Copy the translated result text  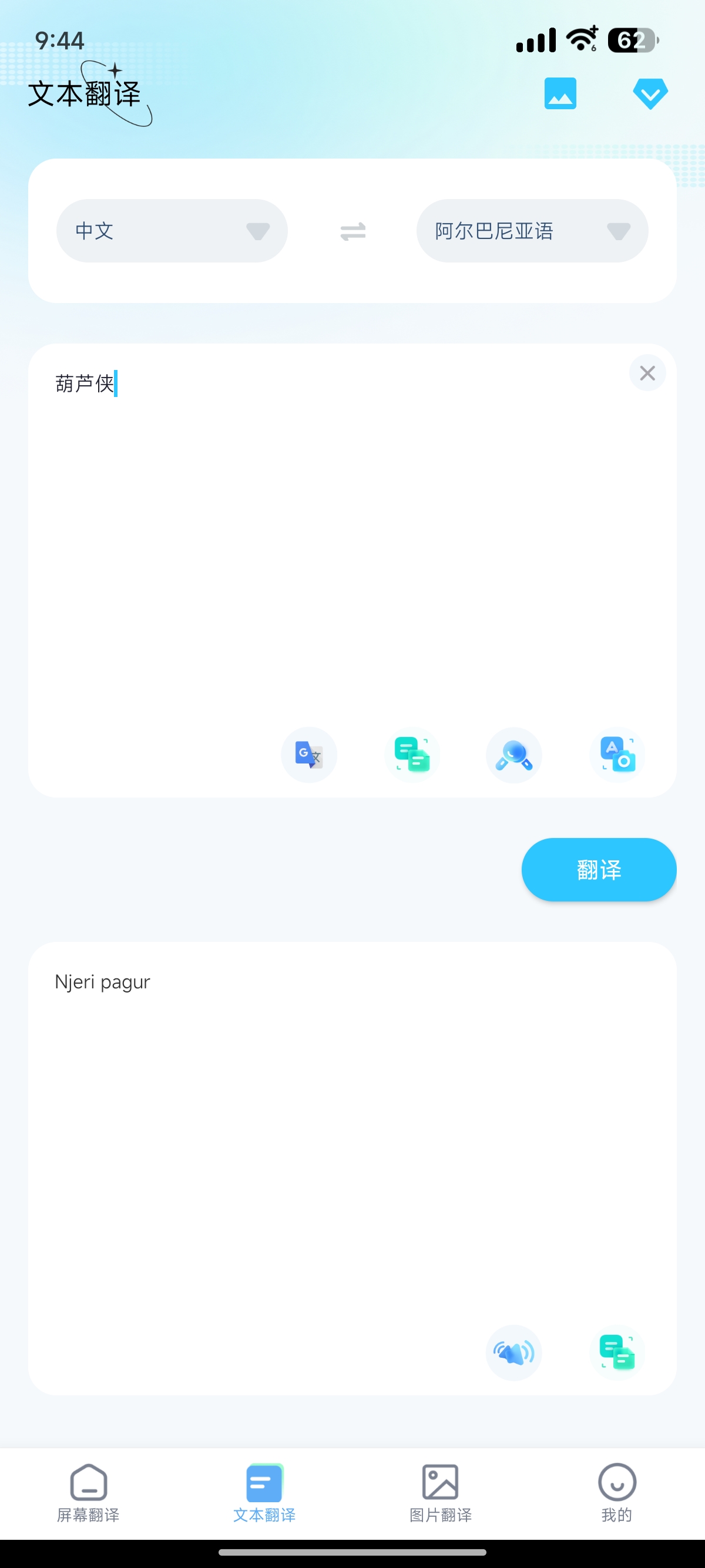tap(617, 1352)
